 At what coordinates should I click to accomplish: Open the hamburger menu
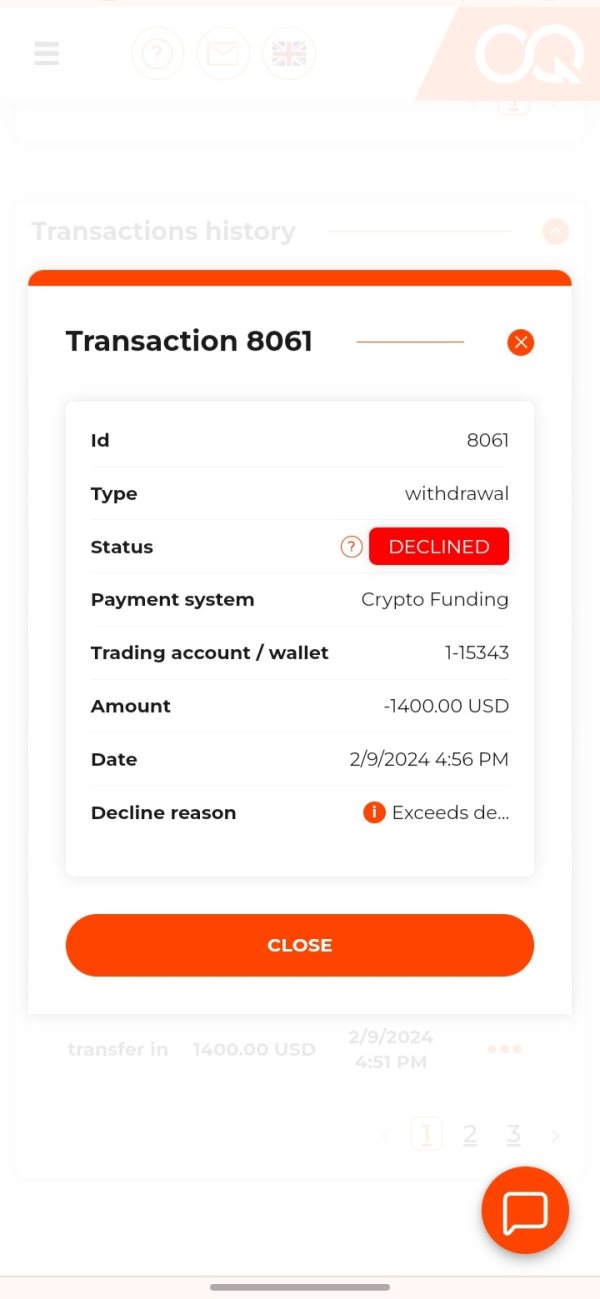(x=46, y=53)
